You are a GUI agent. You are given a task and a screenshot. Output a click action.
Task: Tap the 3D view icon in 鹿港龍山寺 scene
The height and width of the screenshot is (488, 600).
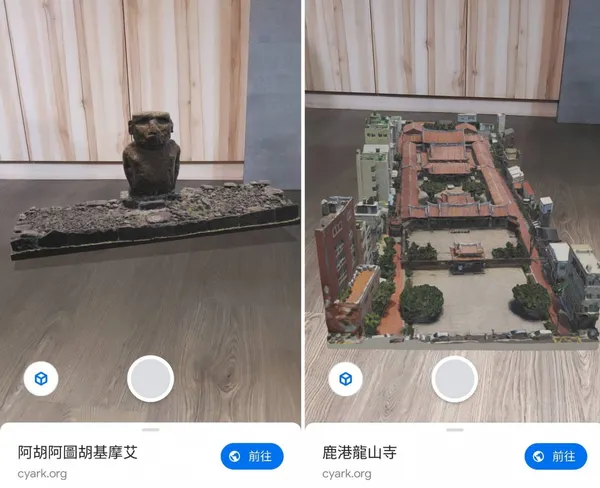pos(345,379)
